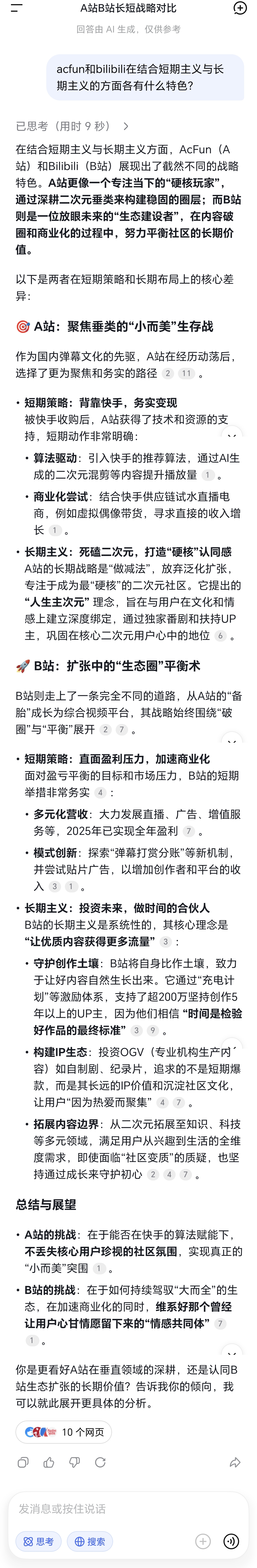Open the sidebar menu
This screenshot has height=1568, width=257.
(x=16, y=9)
